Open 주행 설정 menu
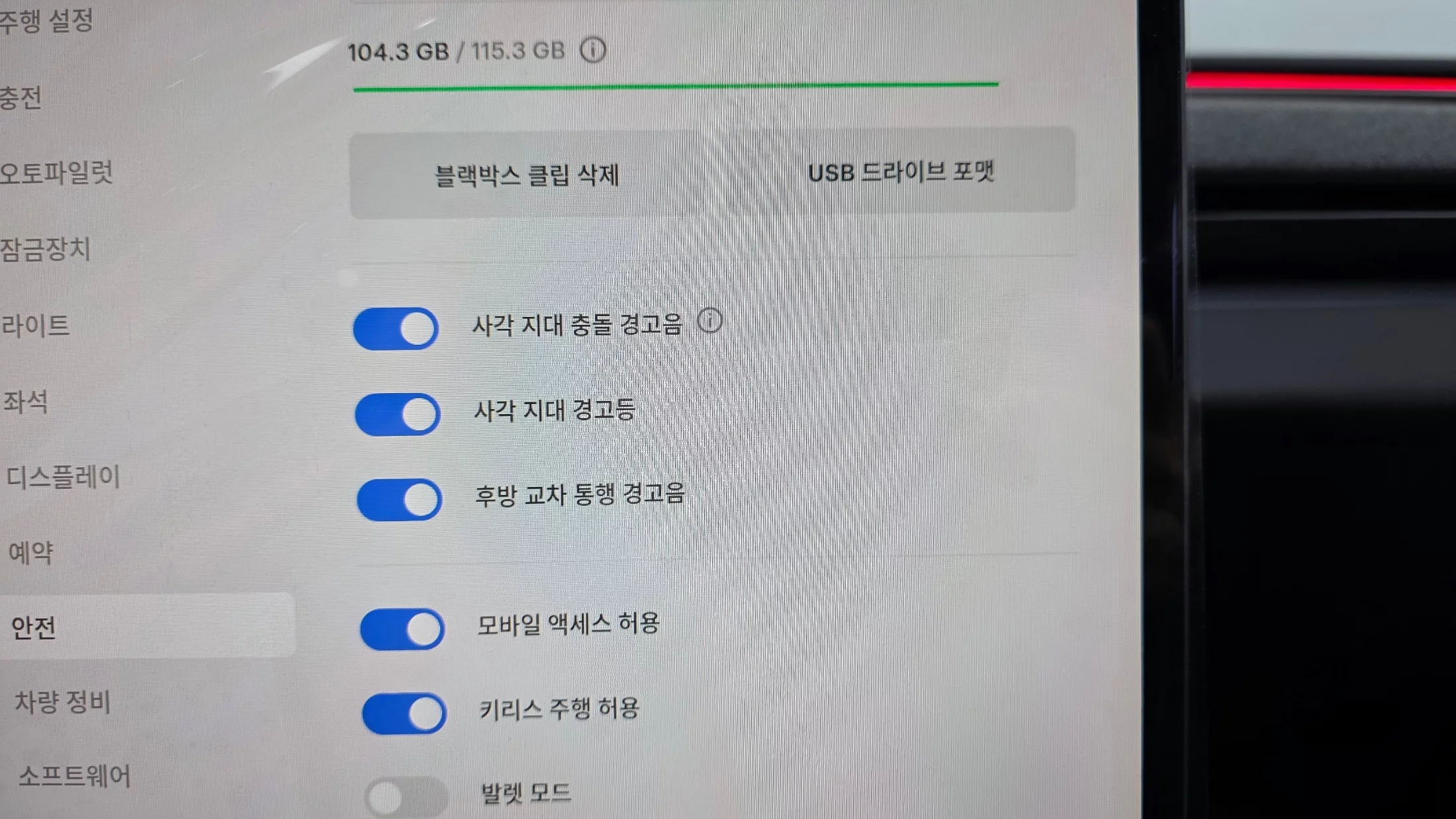The image size is (1456, 819). click(x=46, y=21)
